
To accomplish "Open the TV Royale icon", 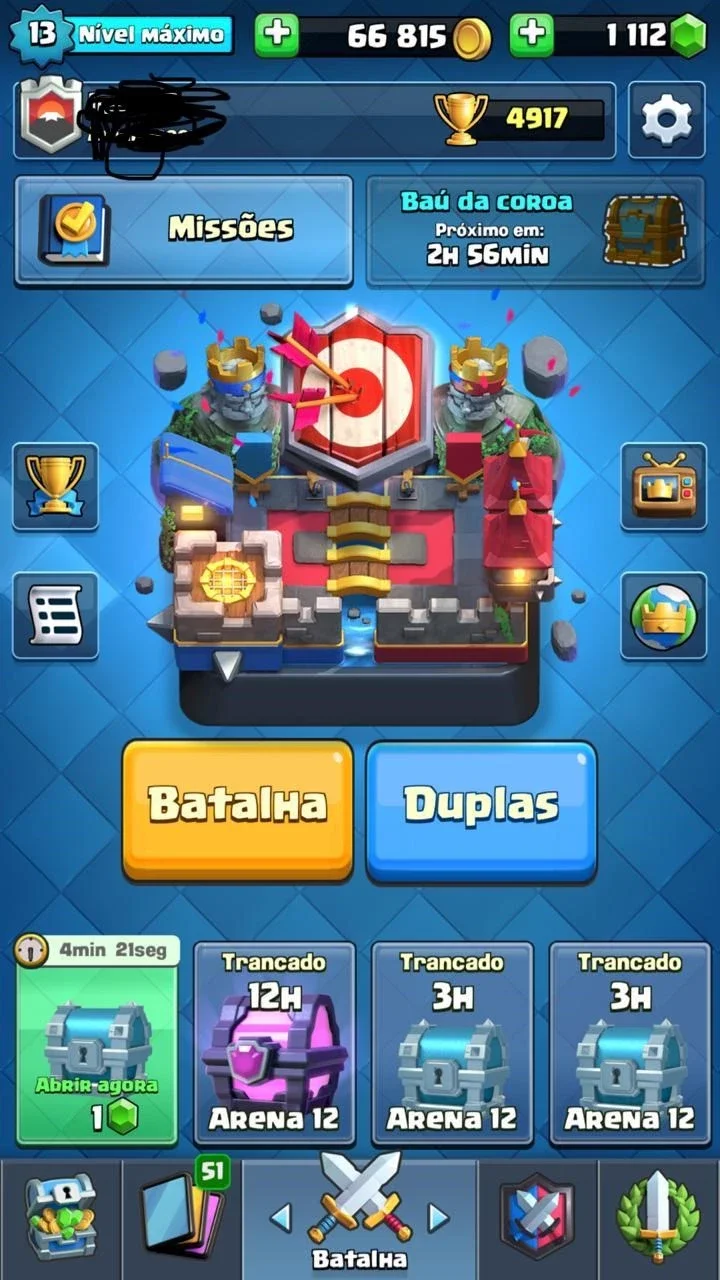I will pos(663,486).
